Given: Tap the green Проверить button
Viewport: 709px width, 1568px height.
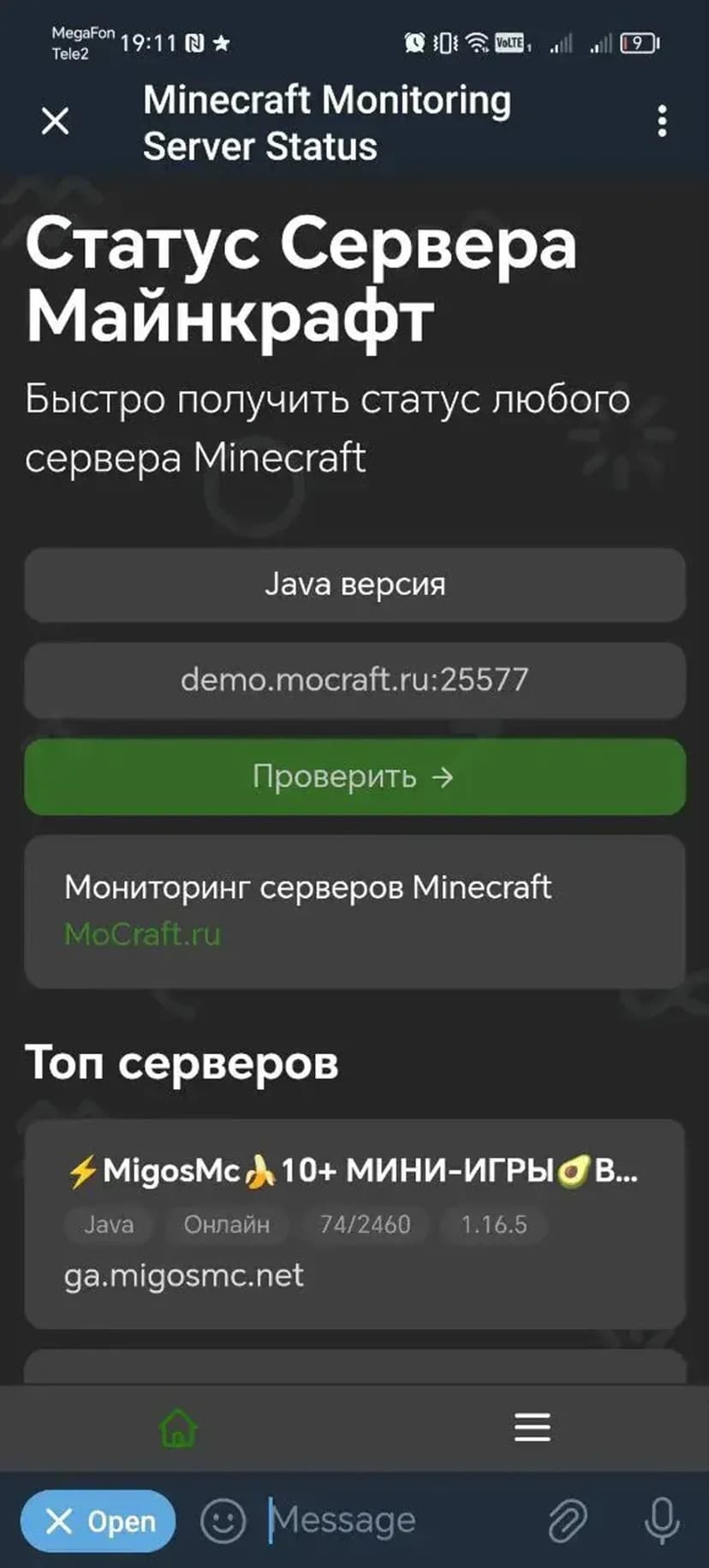Looking at the screenshot, I should 354,777.
